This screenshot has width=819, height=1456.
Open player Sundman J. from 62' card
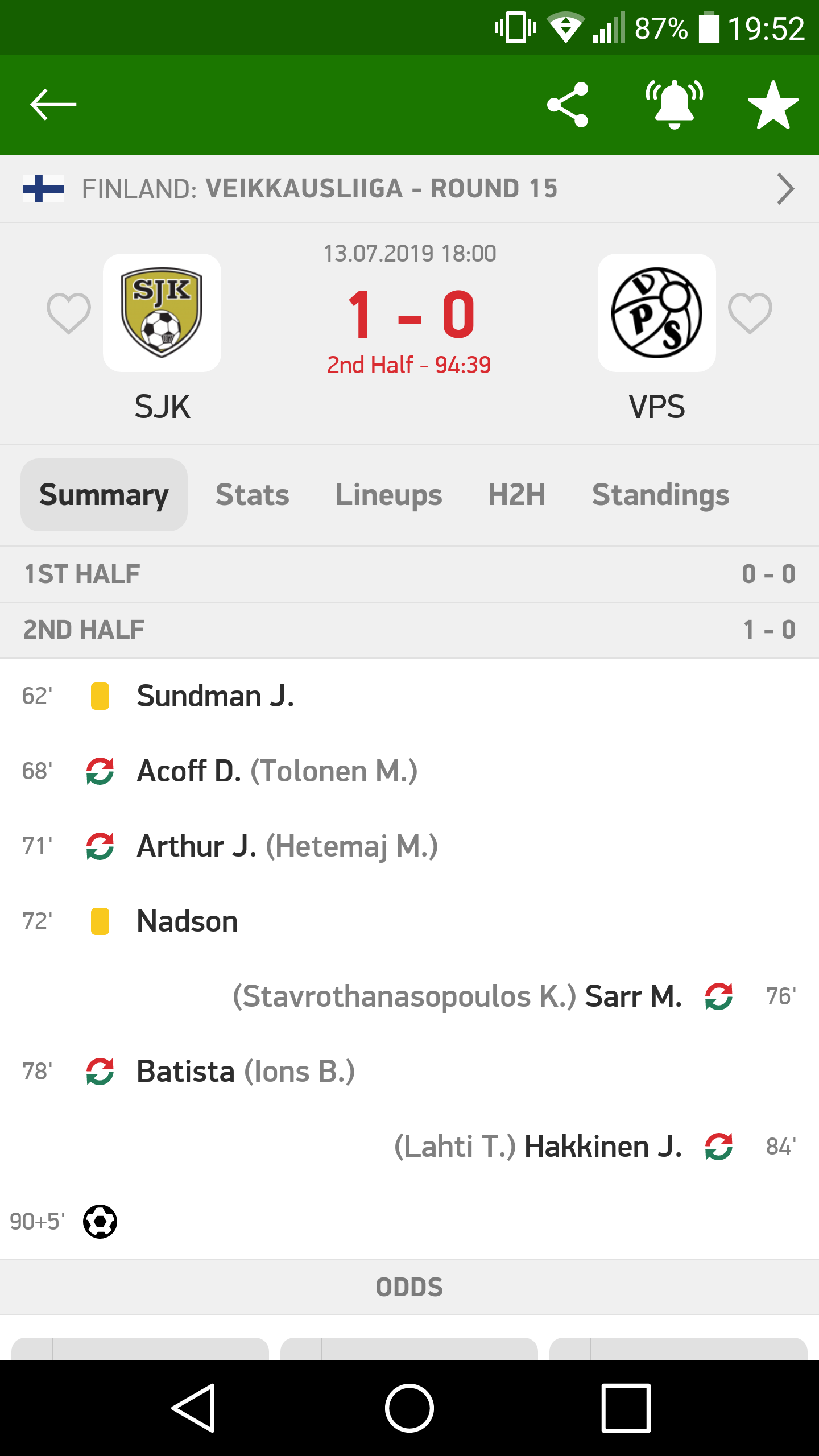[215, 696]
